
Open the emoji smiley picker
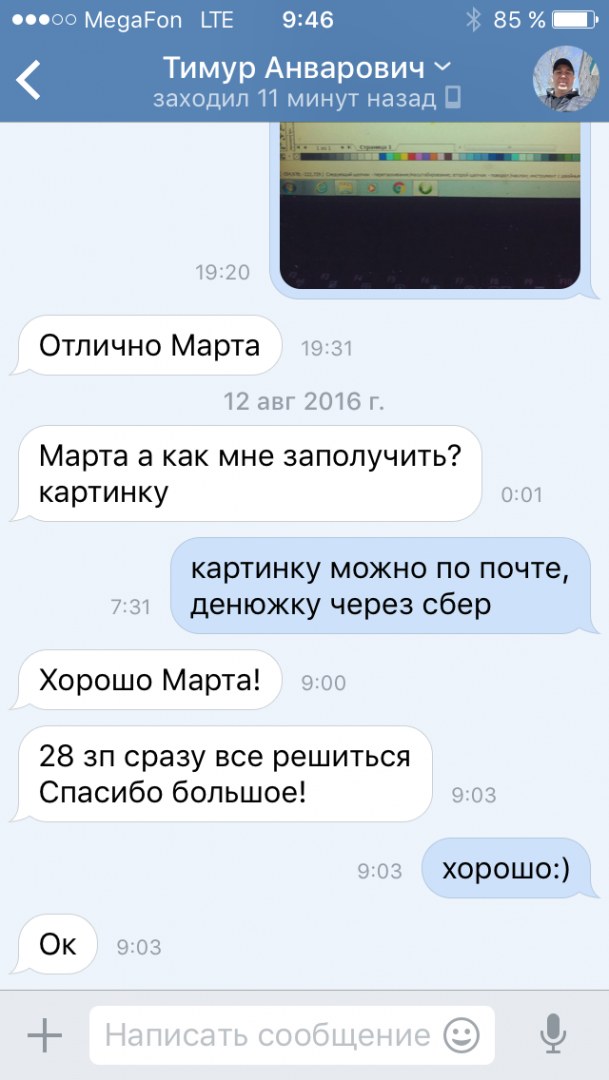tap(461, 1035)
